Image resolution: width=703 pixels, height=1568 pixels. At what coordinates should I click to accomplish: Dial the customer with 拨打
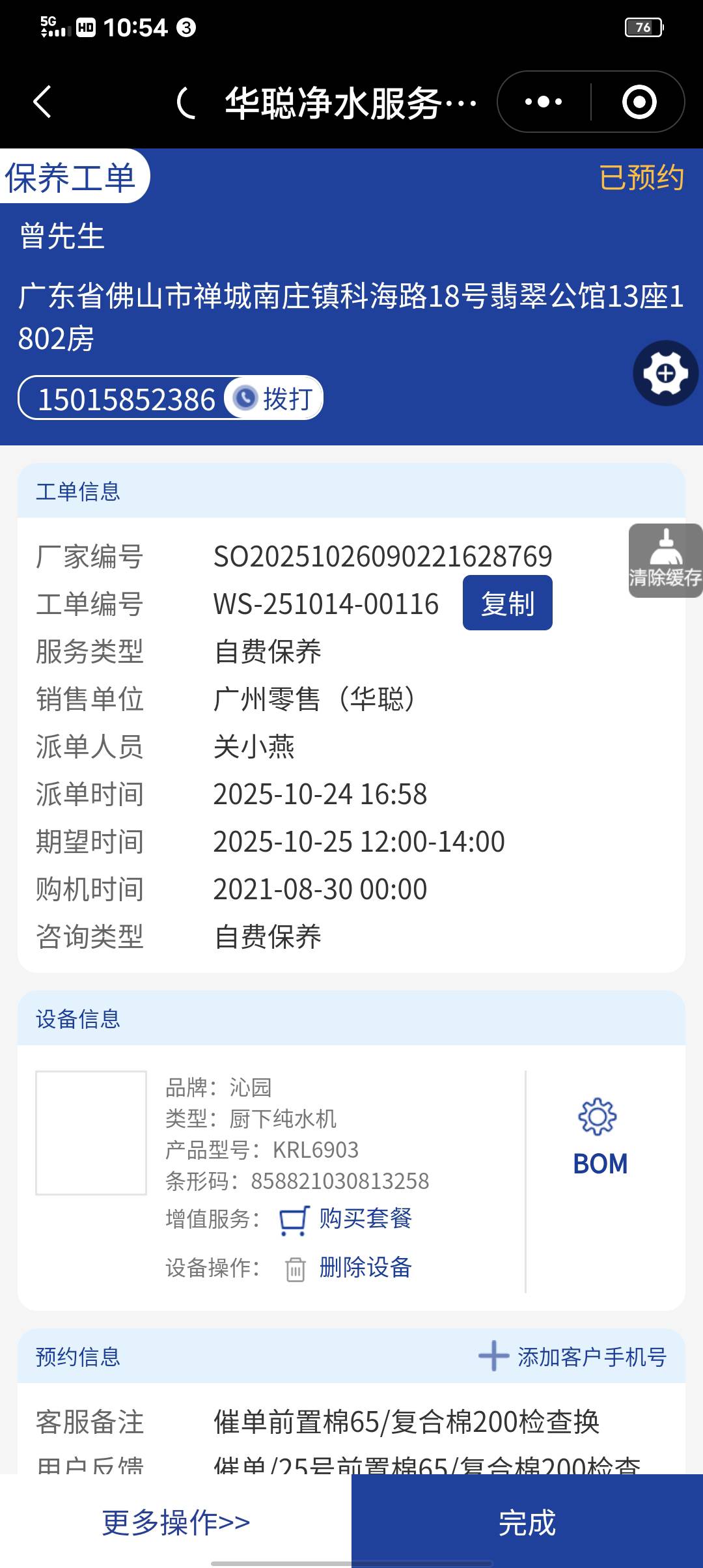point(275,399)
